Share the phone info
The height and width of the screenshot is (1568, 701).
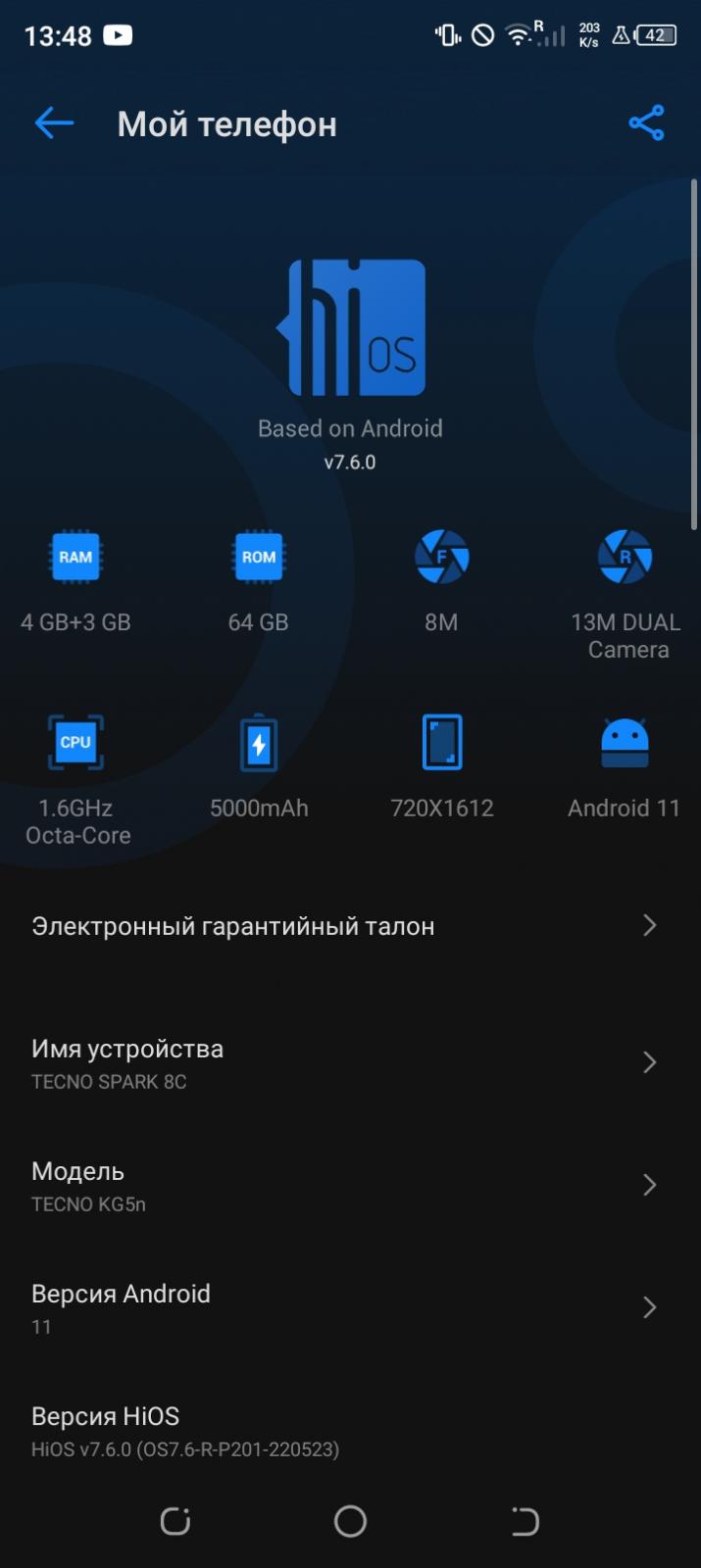click(646, 123)
